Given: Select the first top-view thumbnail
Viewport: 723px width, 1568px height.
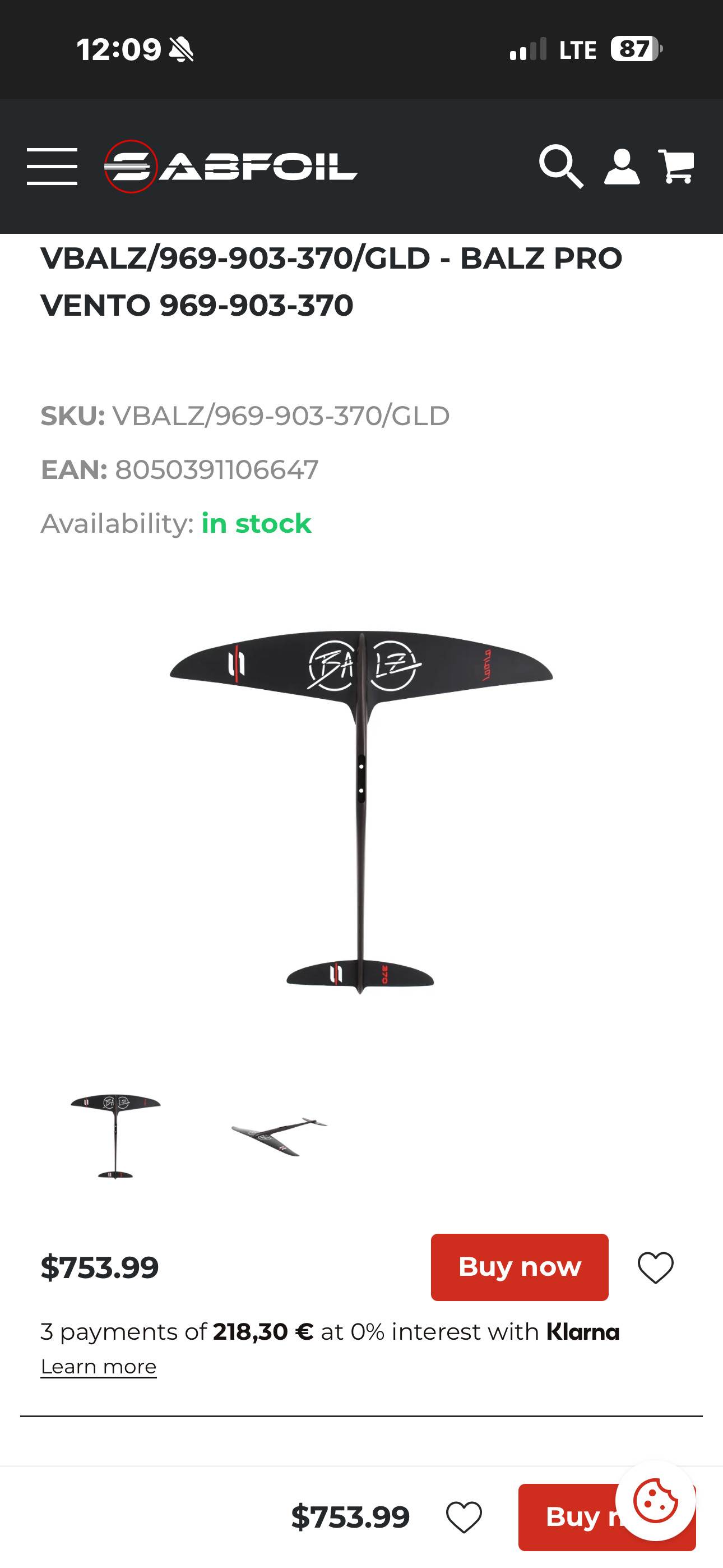Looking at the screenshot, I should 115,1136.
